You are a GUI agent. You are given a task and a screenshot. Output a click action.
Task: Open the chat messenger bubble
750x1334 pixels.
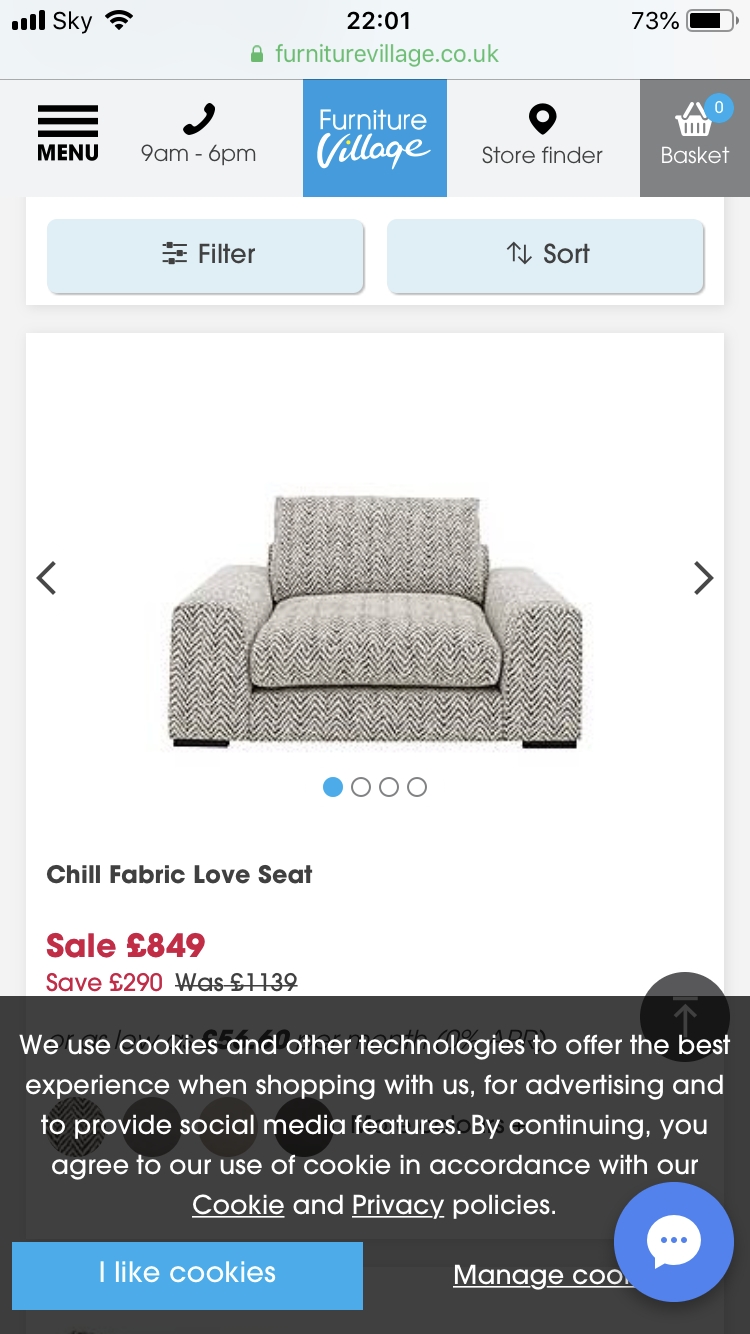[x=674, y=1241]
